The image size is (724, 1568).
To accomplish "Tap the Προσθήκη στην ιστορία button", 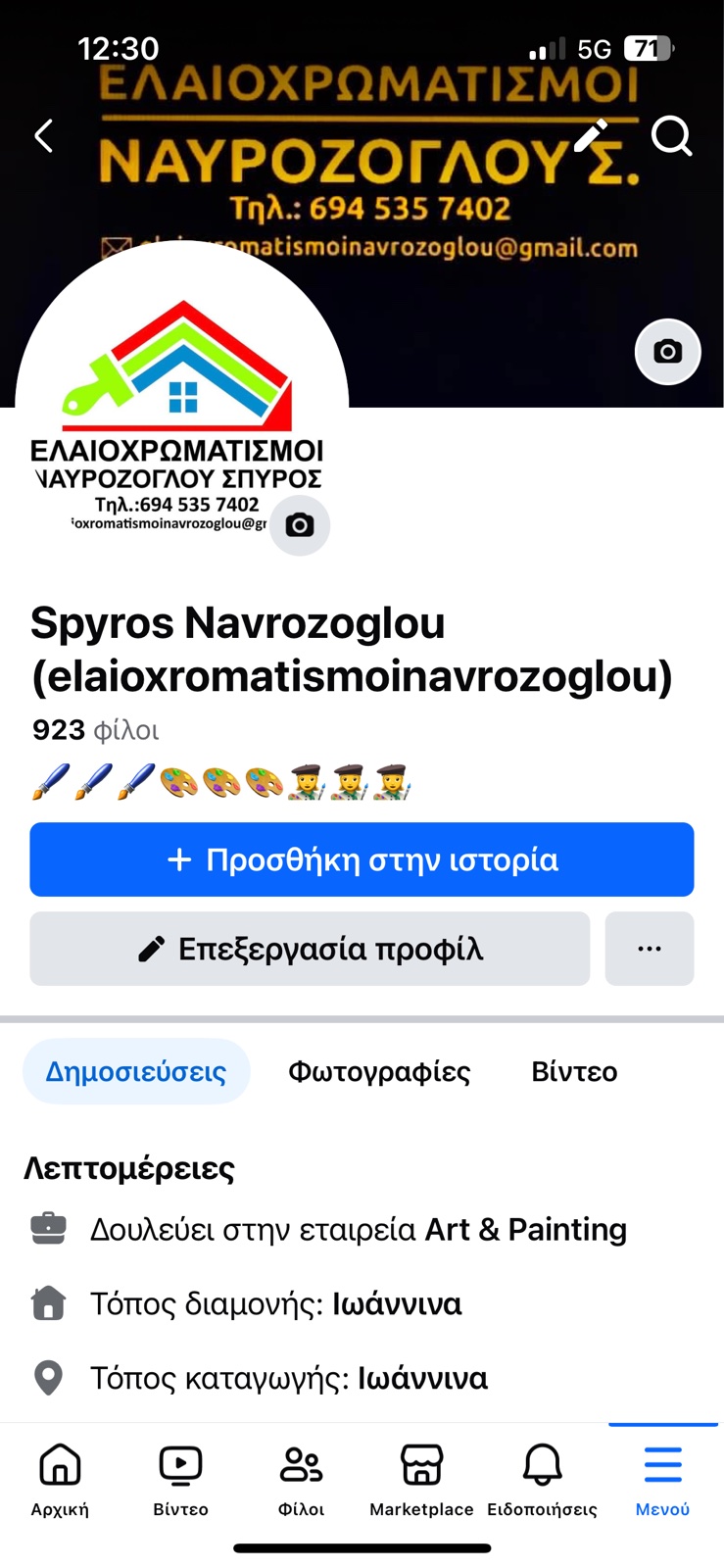I will coord(362,859).
